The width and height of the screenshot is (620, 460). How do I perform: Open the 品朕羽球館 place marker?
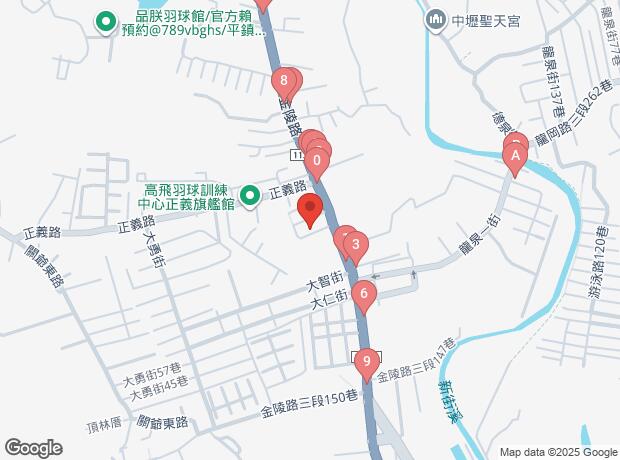pyautogui.click(x=105, y=19)
